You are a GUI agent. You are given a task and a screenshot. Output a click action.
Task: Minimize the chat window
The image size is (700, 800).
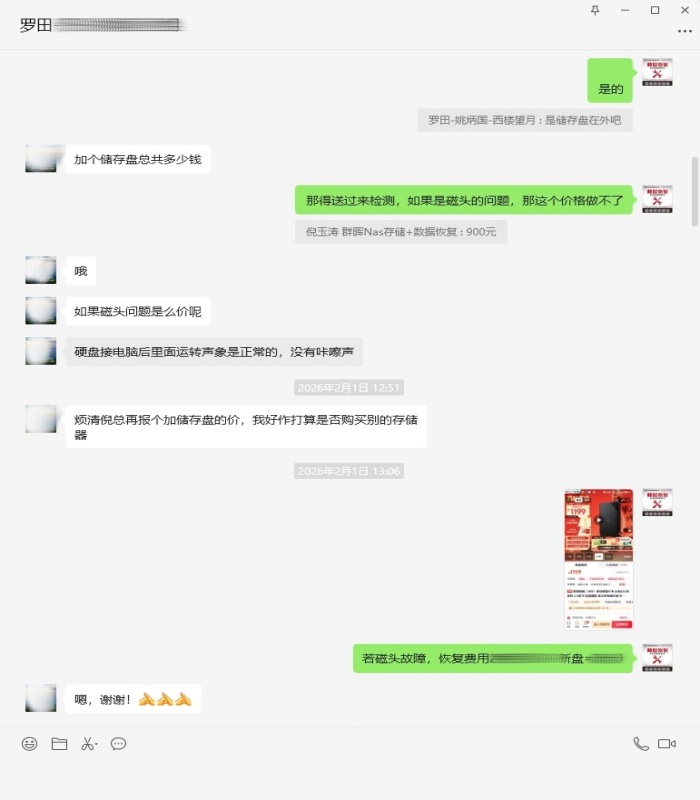click(625, 10)
